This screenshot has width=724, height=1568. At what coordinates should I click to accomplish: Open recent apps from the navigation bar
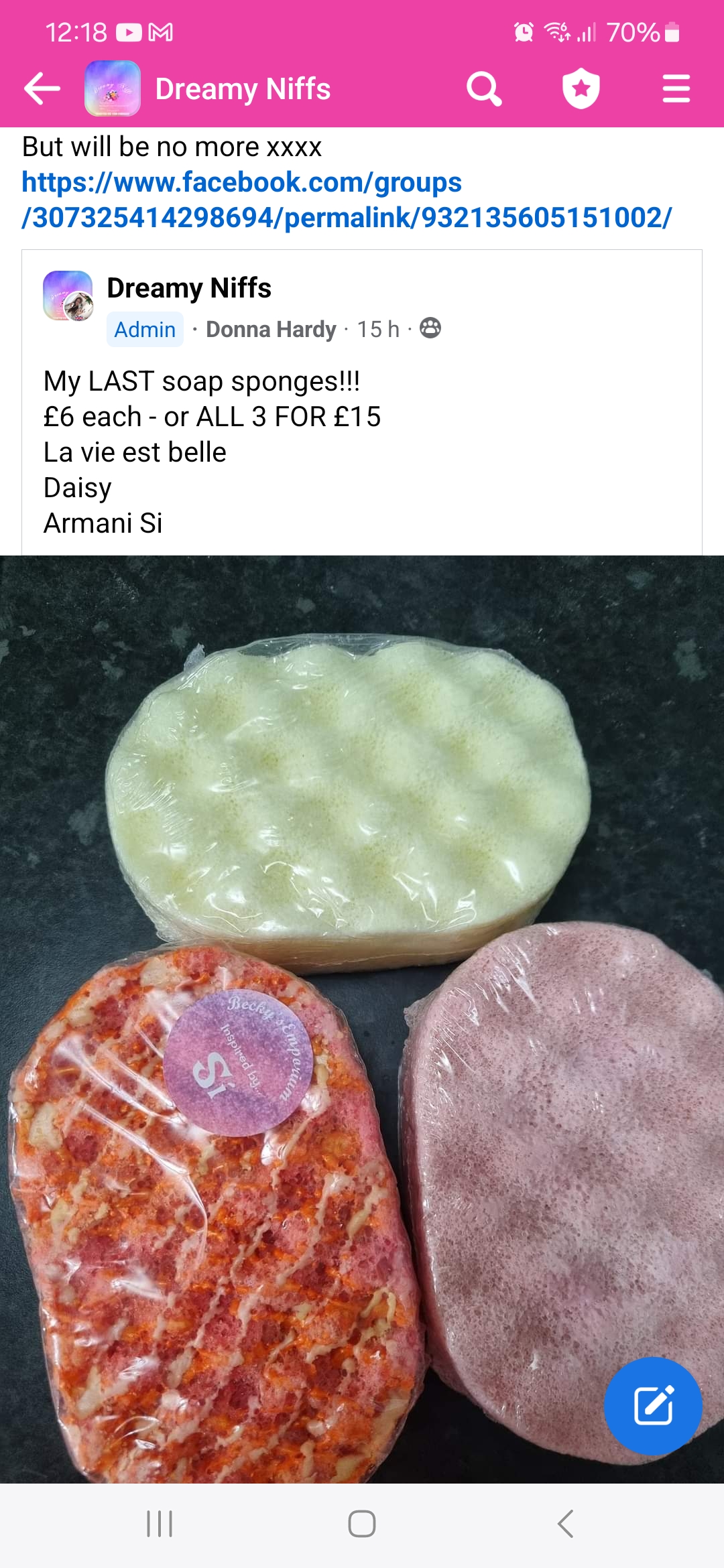160,1524
